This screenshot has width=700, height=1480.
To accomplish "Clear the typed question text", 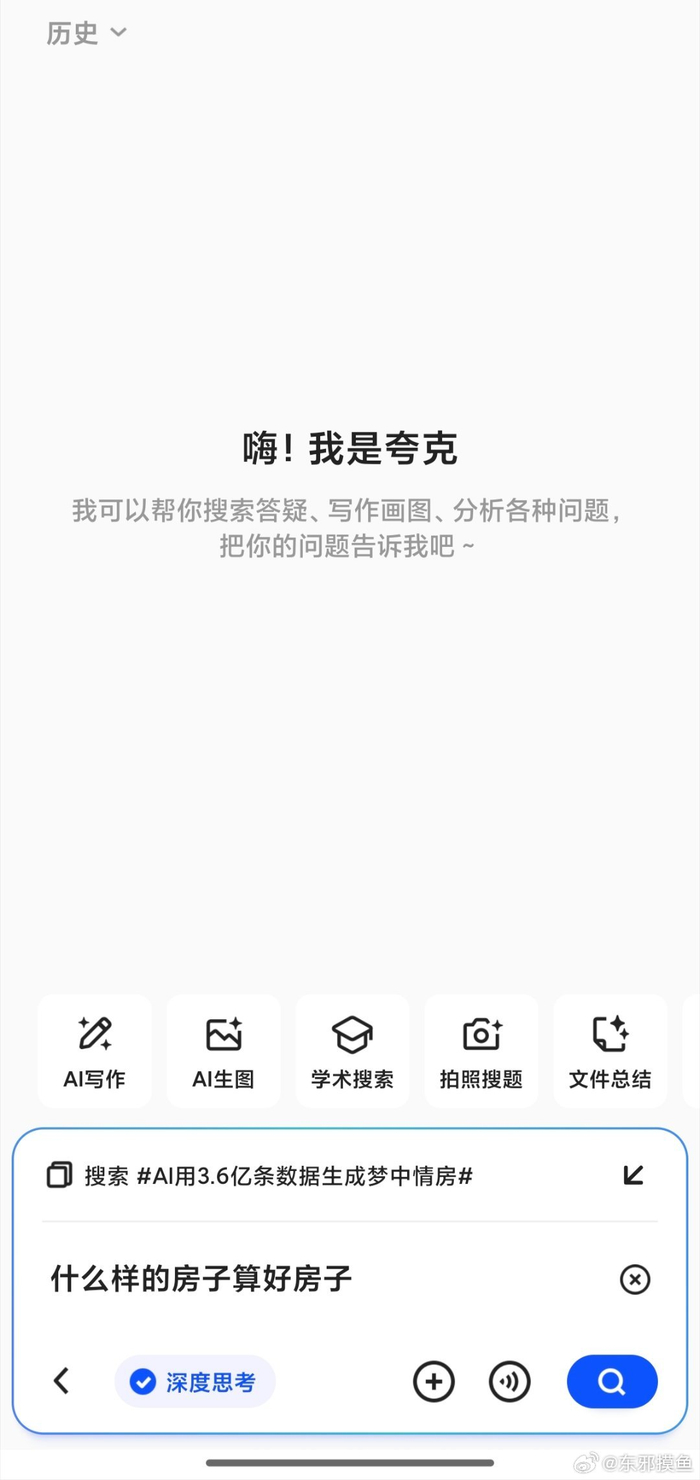I will click(x=635, y=1279).
